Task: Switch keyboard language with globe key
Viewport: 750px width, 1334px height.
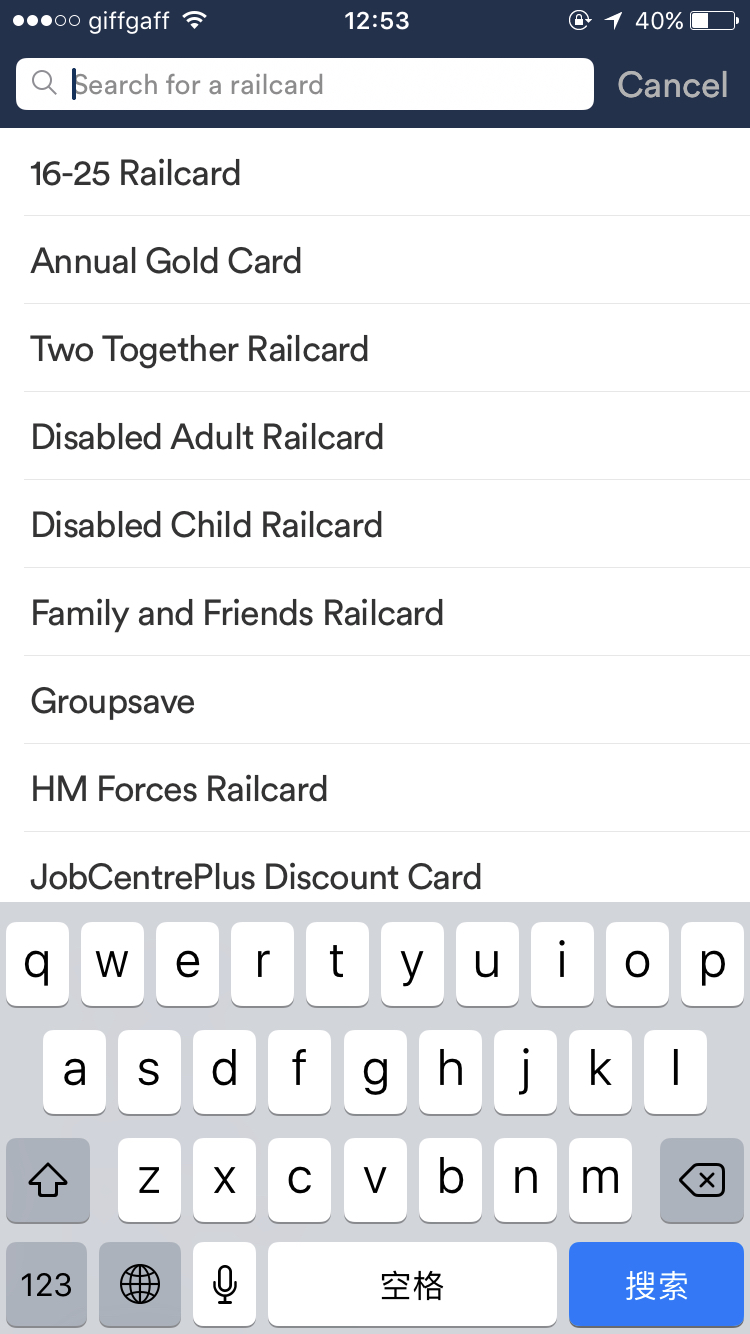Action: (140, 1285)
